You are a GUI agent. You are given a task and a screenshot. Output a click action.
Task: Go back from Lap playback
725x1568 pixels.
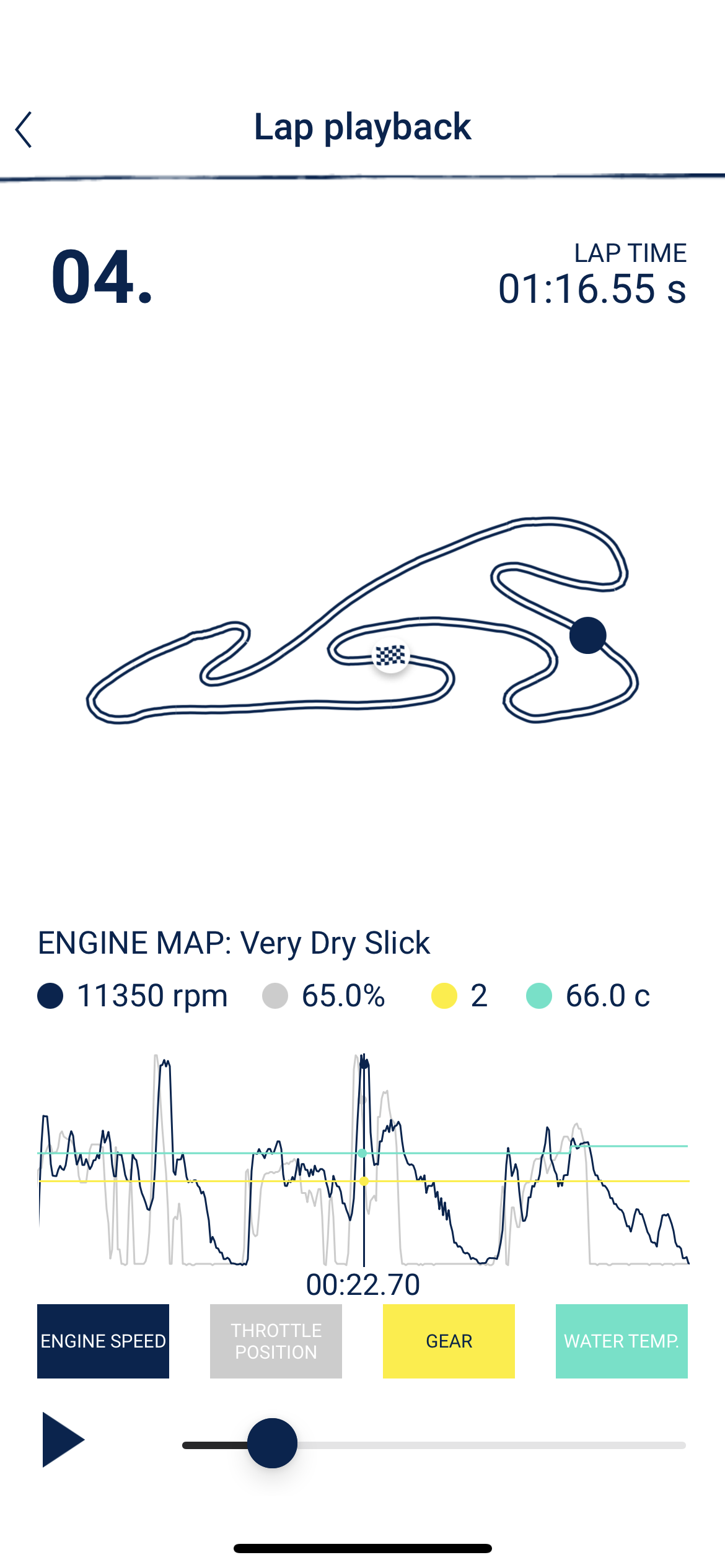point(24,129)
